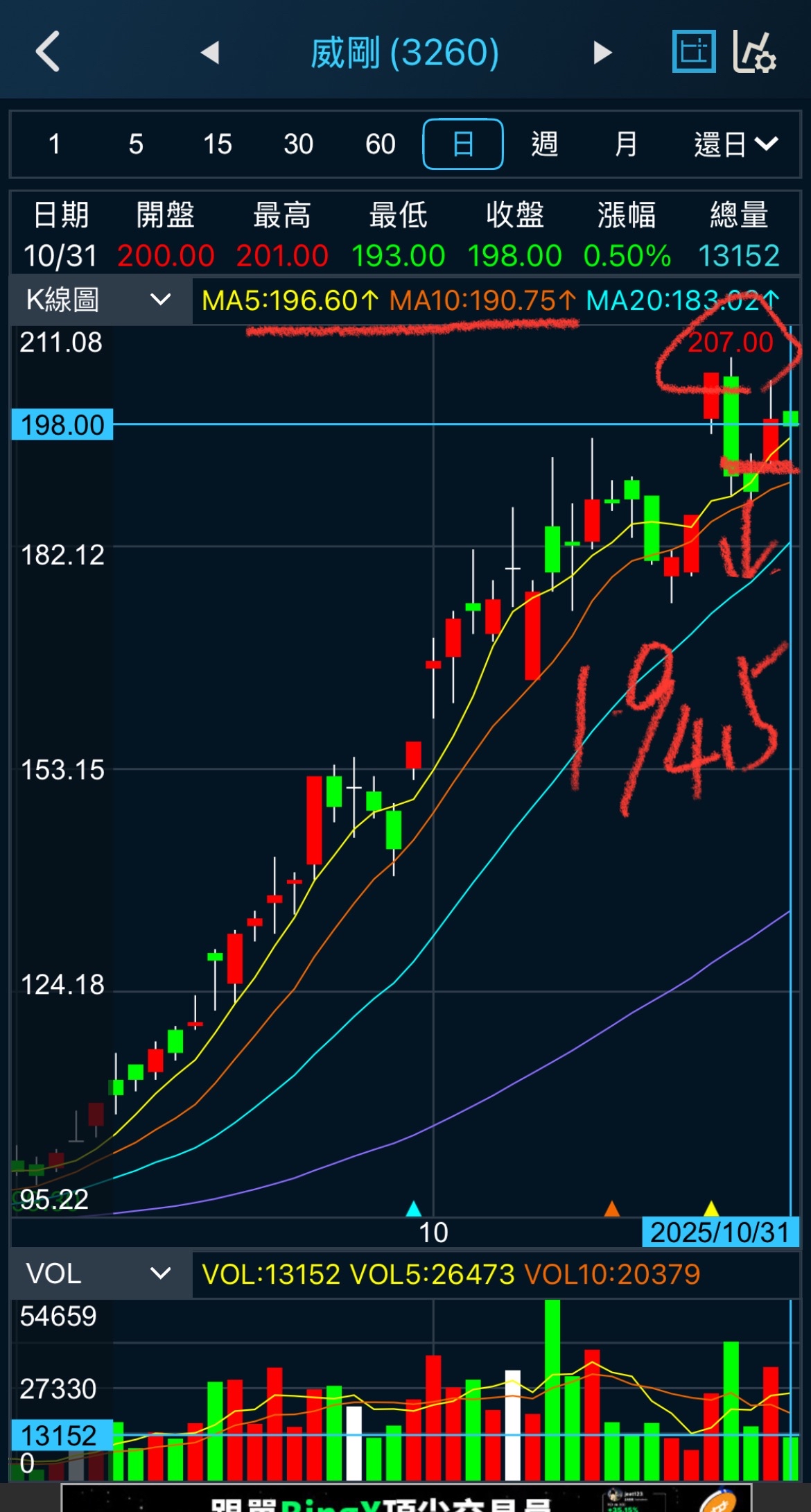Switch to the 週 weekly chart
The width and height of the screenshot is (811, 1512).
point(544,144)
